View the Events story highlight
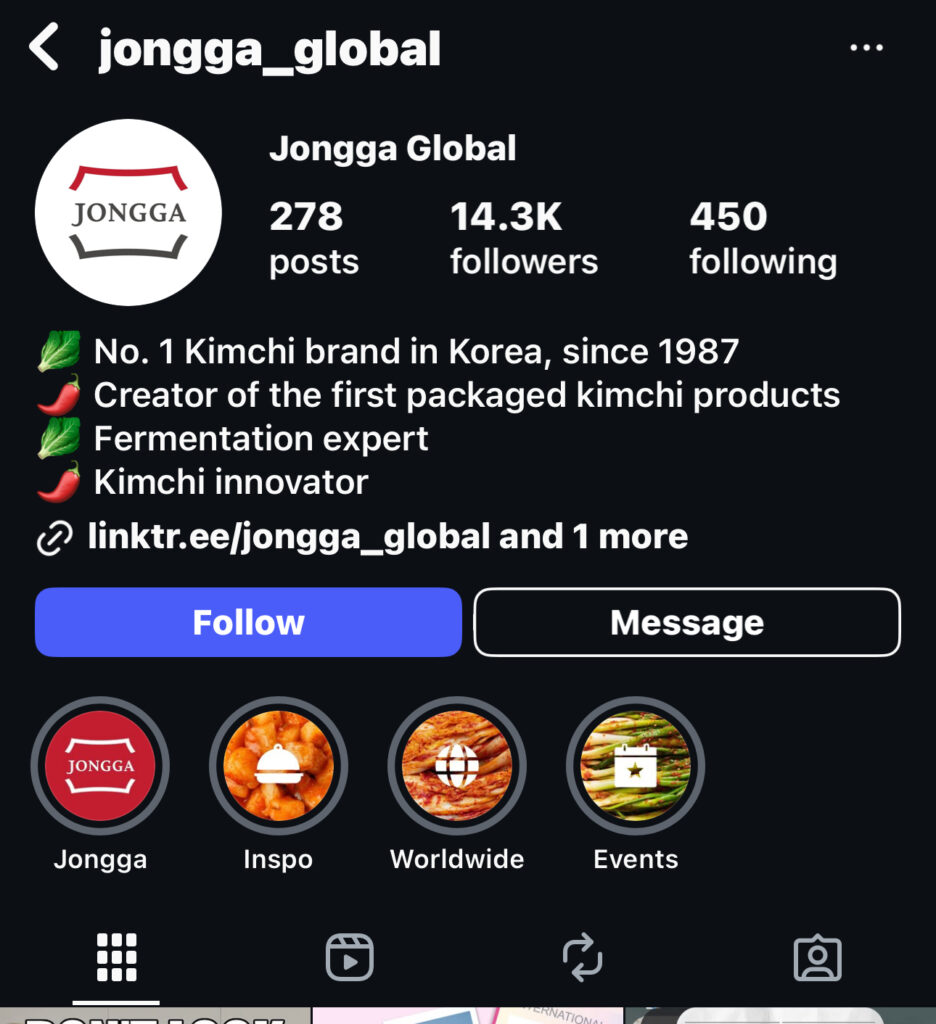The width and height of the screenshot is (936, 1024). [x=635, y=767]
